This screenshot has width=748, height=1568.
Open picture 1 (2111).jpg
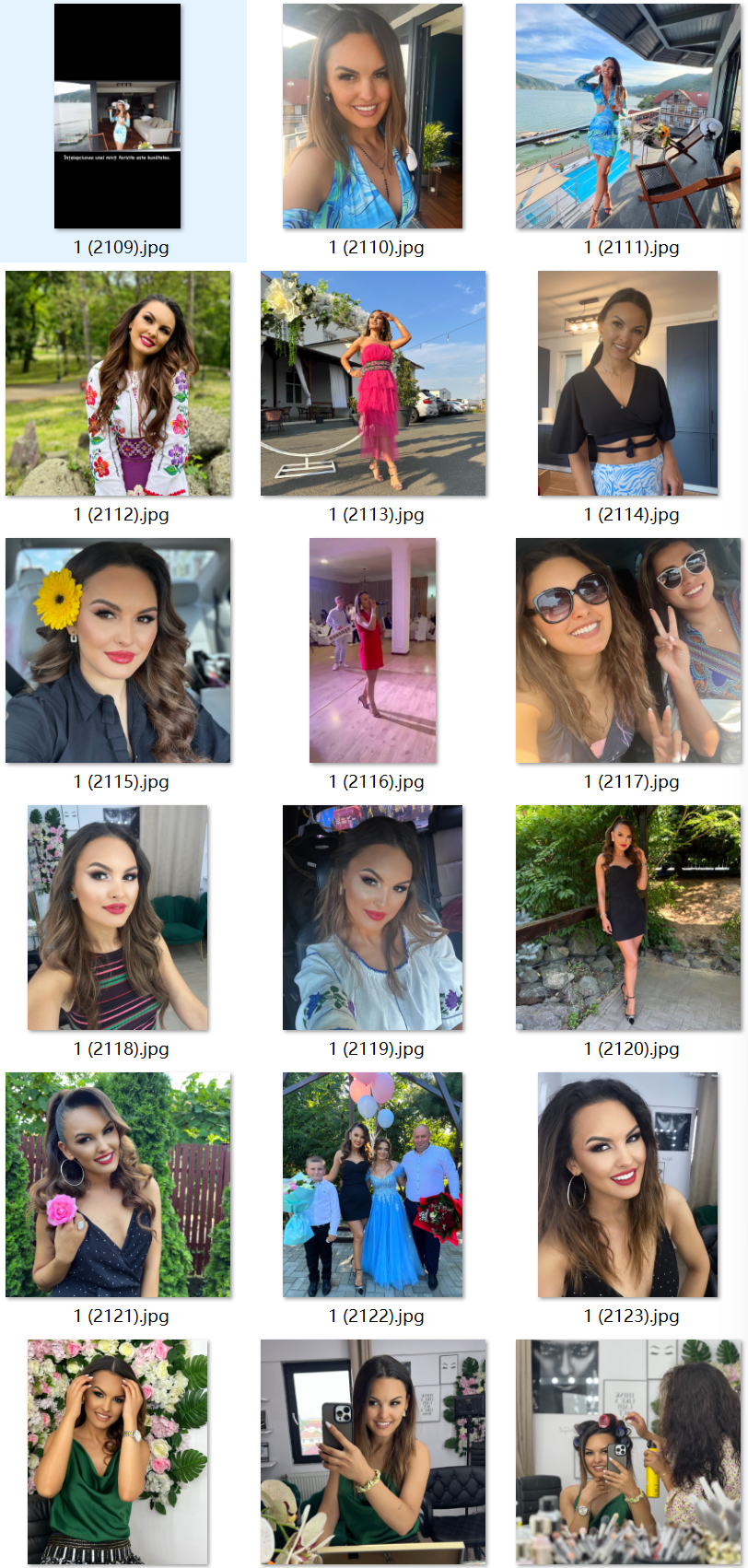point(627,116)
